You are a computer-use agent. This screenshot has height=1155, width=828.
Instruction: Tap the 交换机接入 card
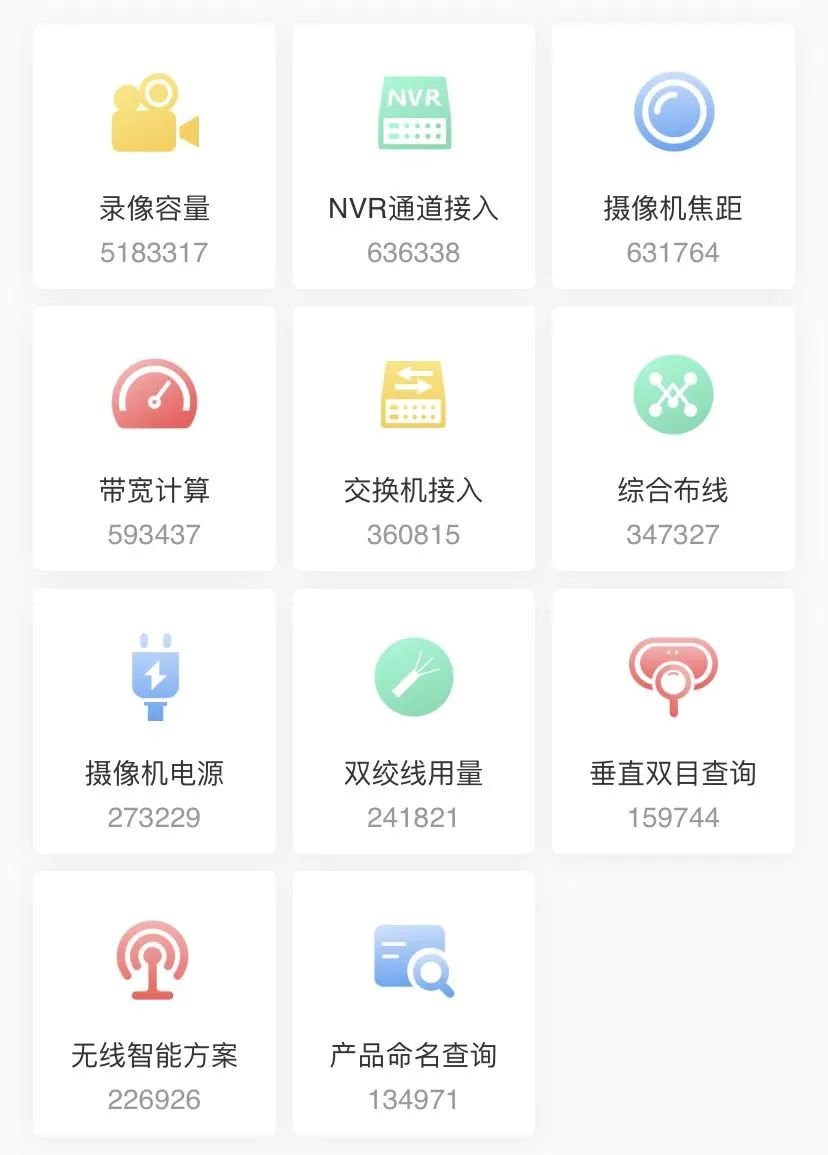point(413,439)
